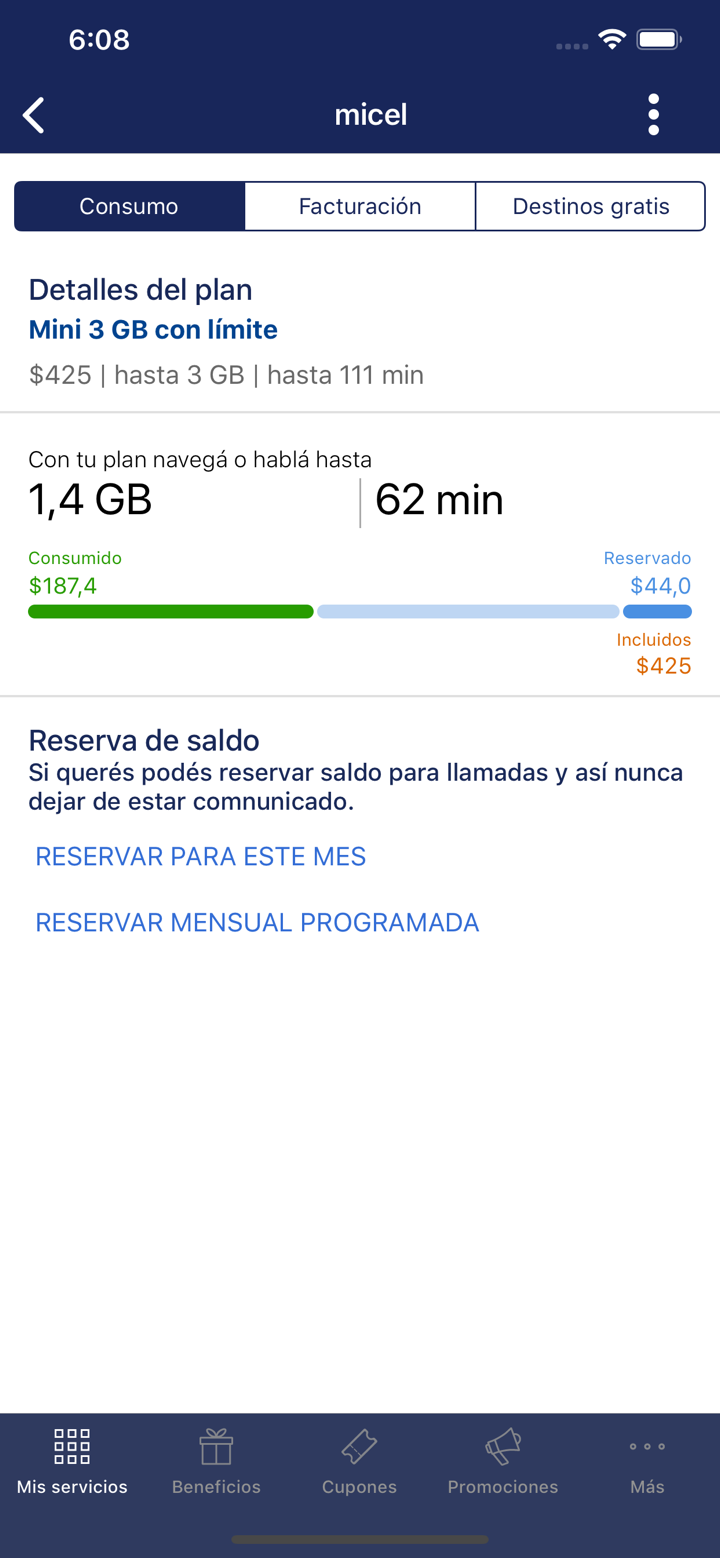Tap the Wi-Fi status icon
This screenshot has width=720, height=1558.
point(613,39)
